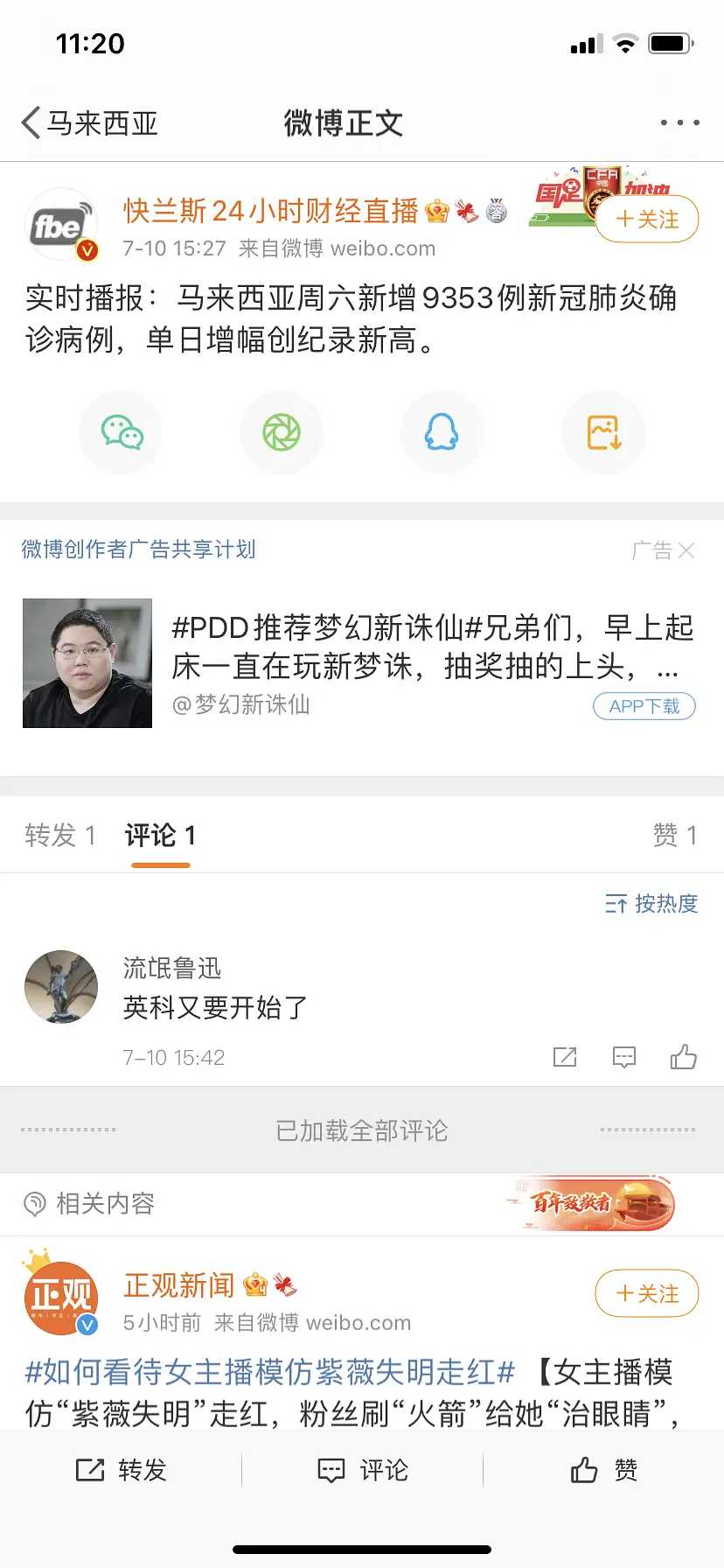
Task: Open hashtag 如何看待女主播模仿紫薇失明走红
Action: pyautogui.click(x=269, y=1371)
